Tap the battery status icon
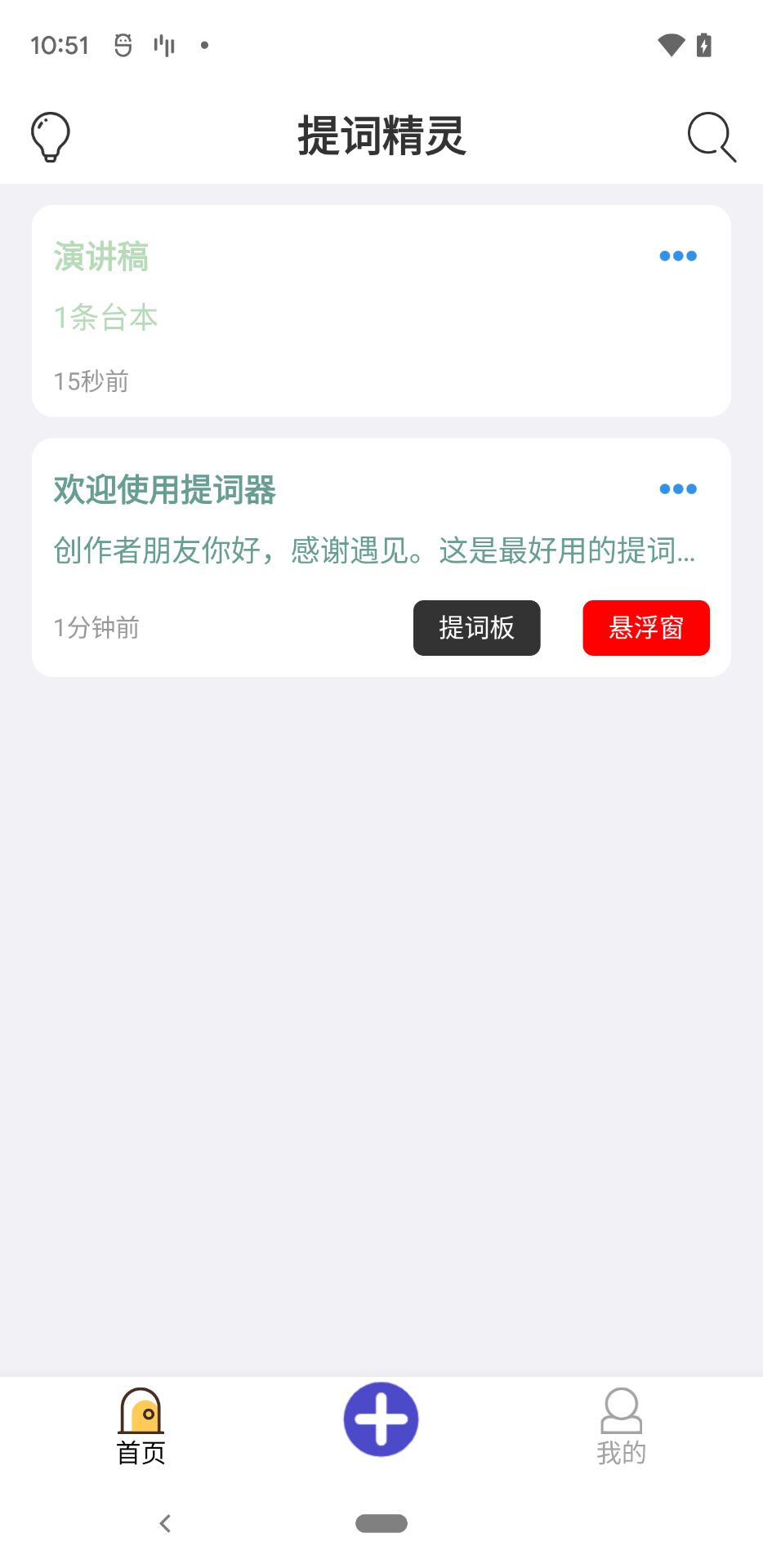 pyautogui.click(x=704, y=45)
